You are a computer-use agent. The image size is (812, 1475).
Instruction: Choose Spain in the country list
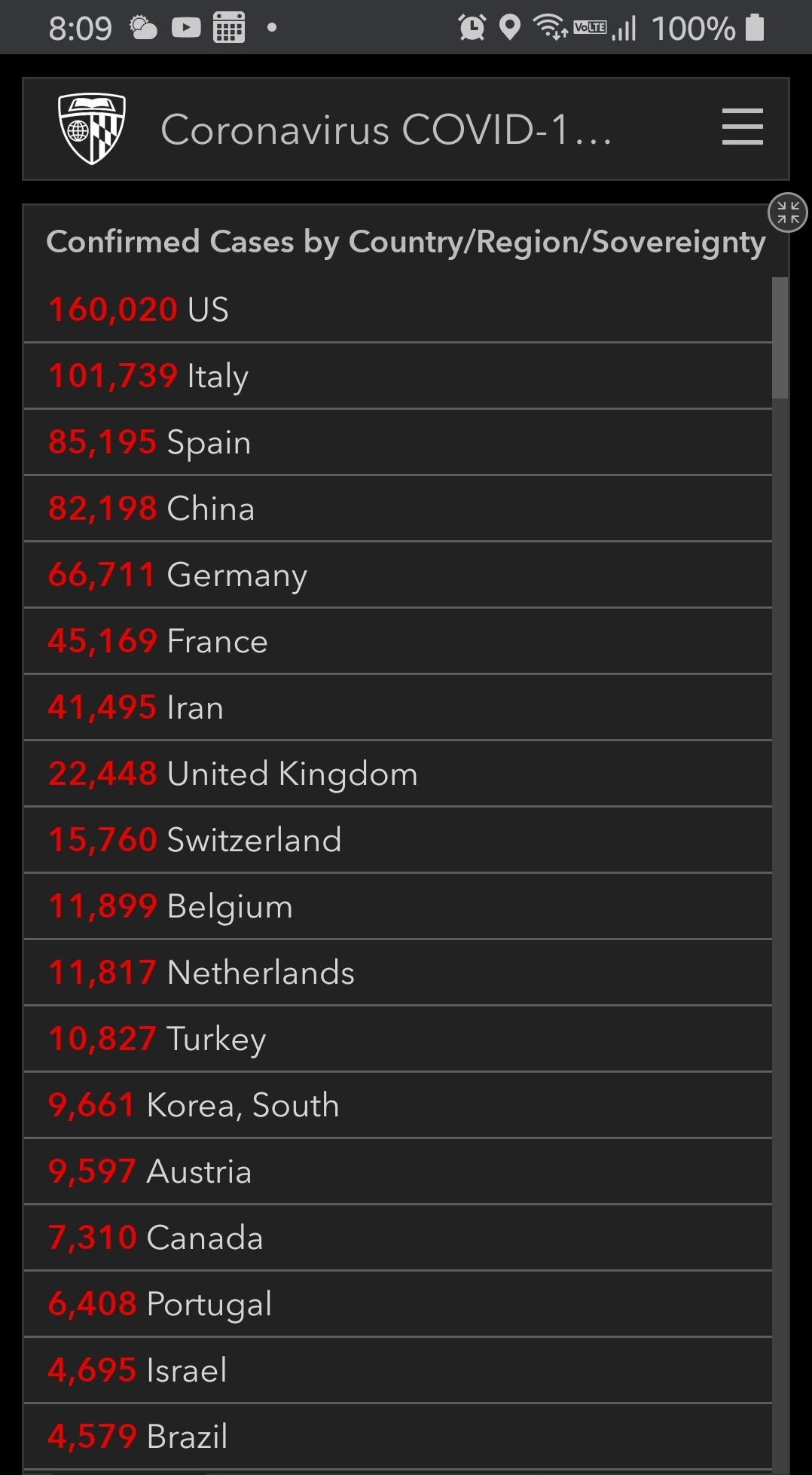click(x=398, y=442)
